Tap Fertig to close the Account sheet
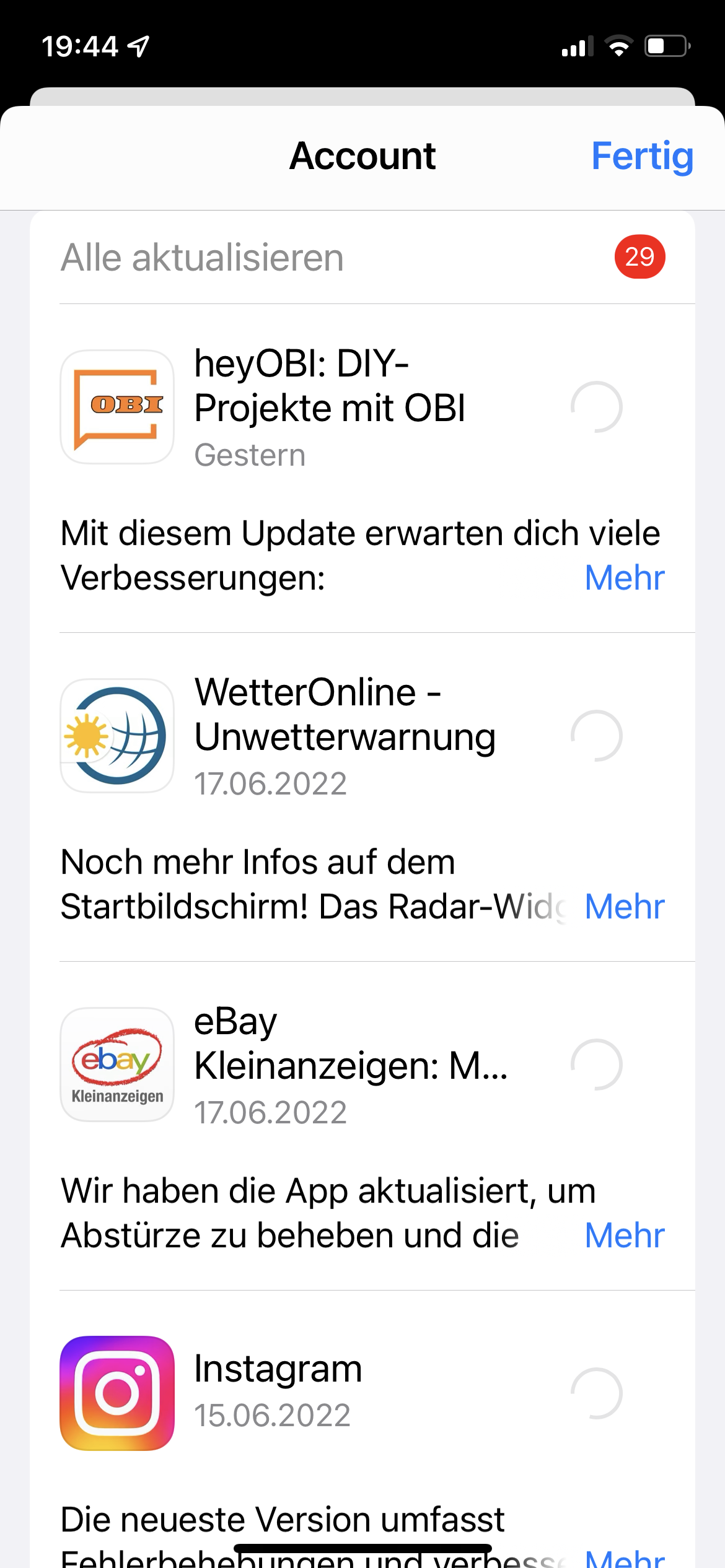The height and width of the screenshot is (1568, 725). (642, 156)
